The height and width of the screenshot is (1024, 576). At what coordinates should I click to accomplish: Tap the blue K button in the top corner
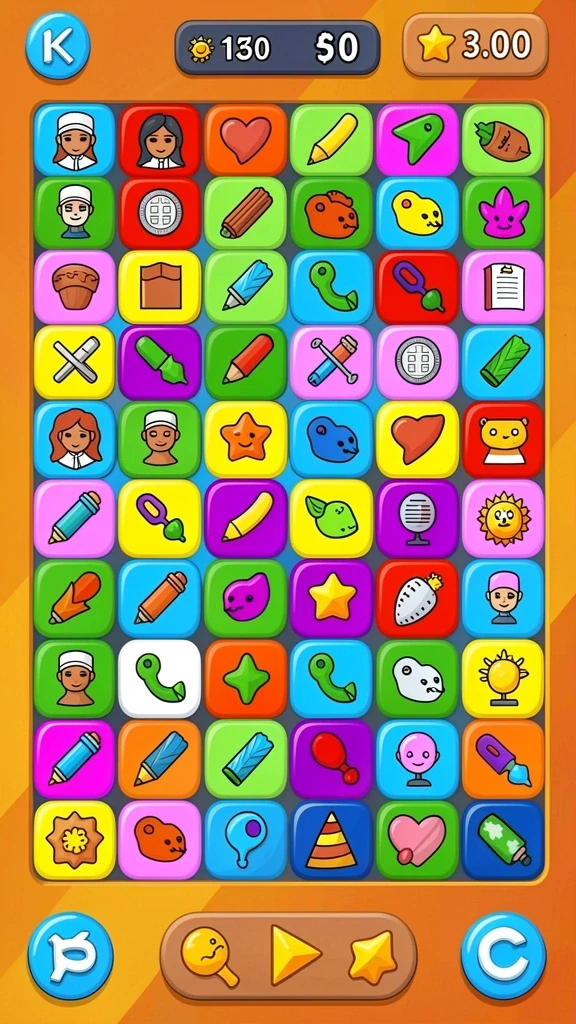(x=58, y=45)
